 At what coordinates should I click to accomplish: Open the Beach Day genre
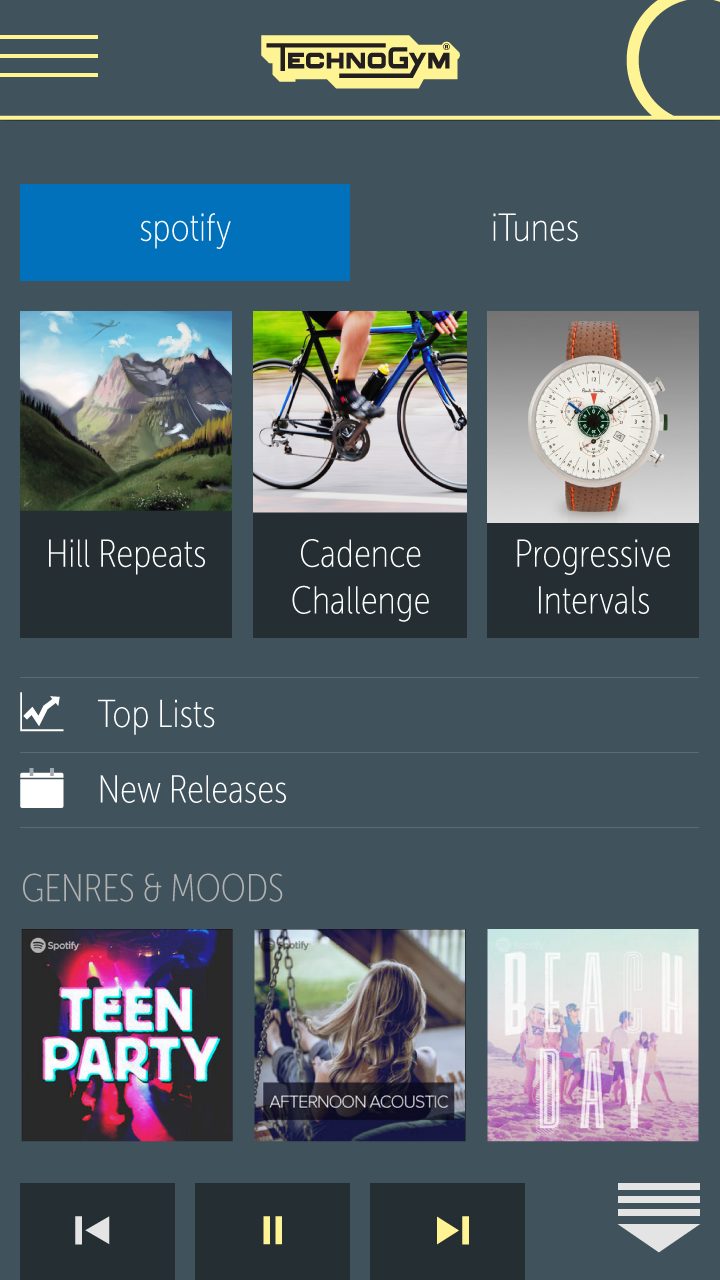click(x=593, y=1035)
